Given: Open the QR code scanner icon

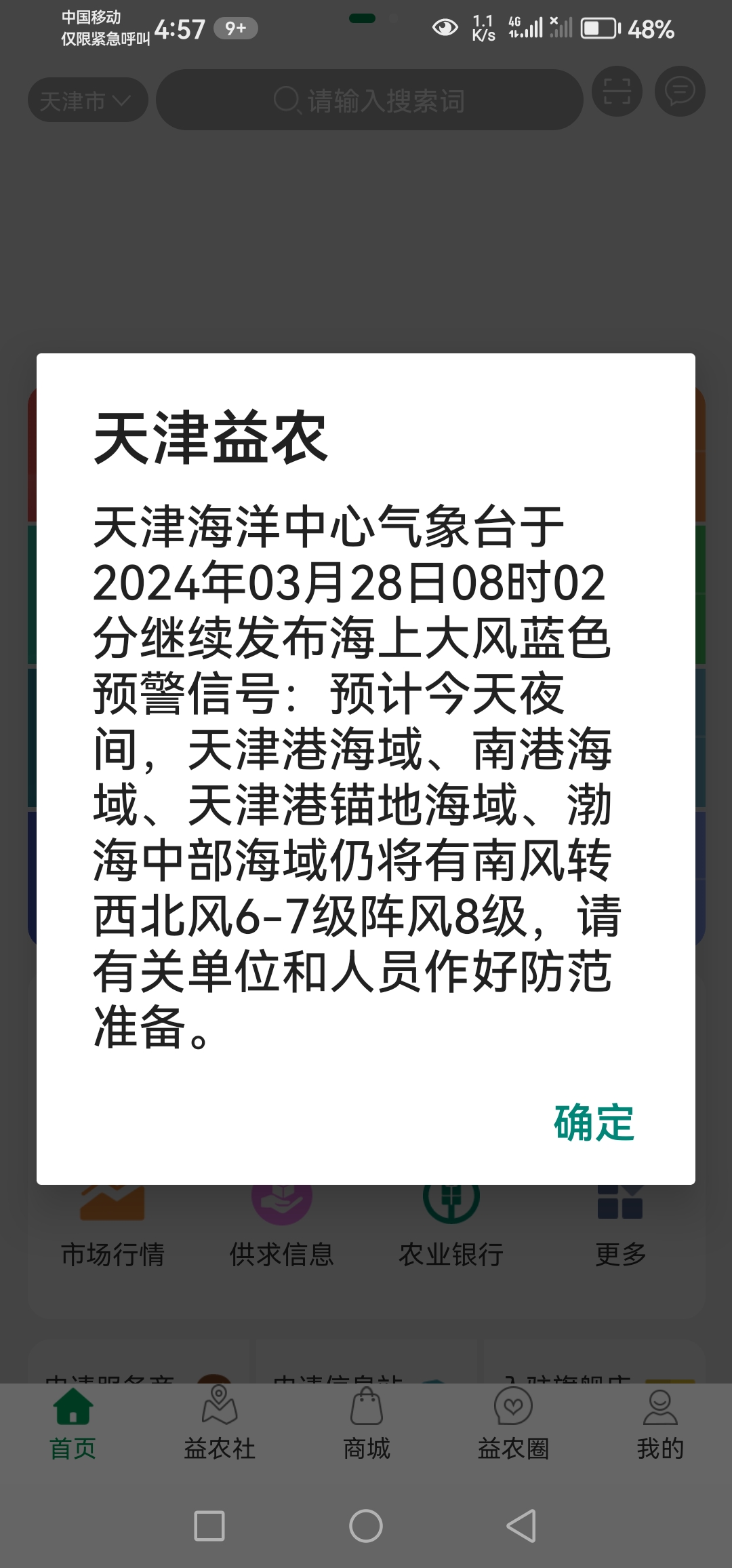Looking at the screenshot, I should tap(617, 92).
